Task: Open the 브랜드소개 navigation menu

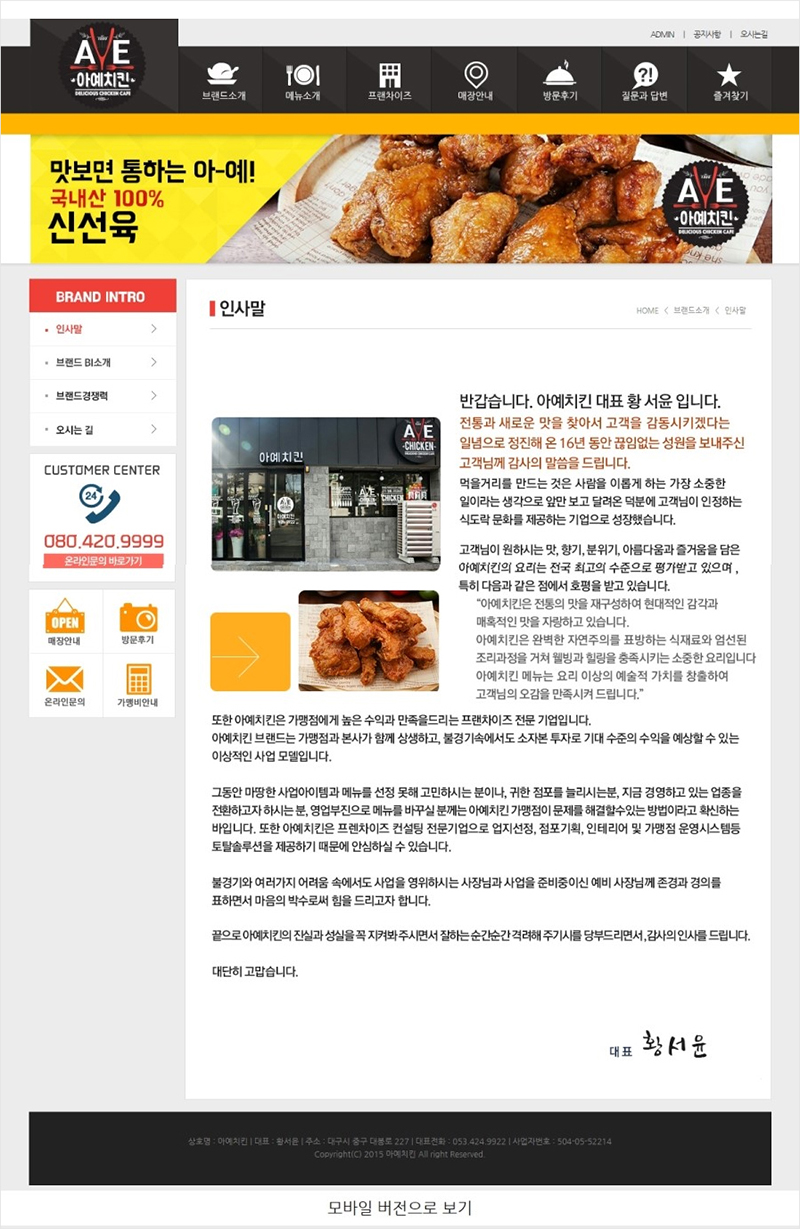Action: click(223, 82)
